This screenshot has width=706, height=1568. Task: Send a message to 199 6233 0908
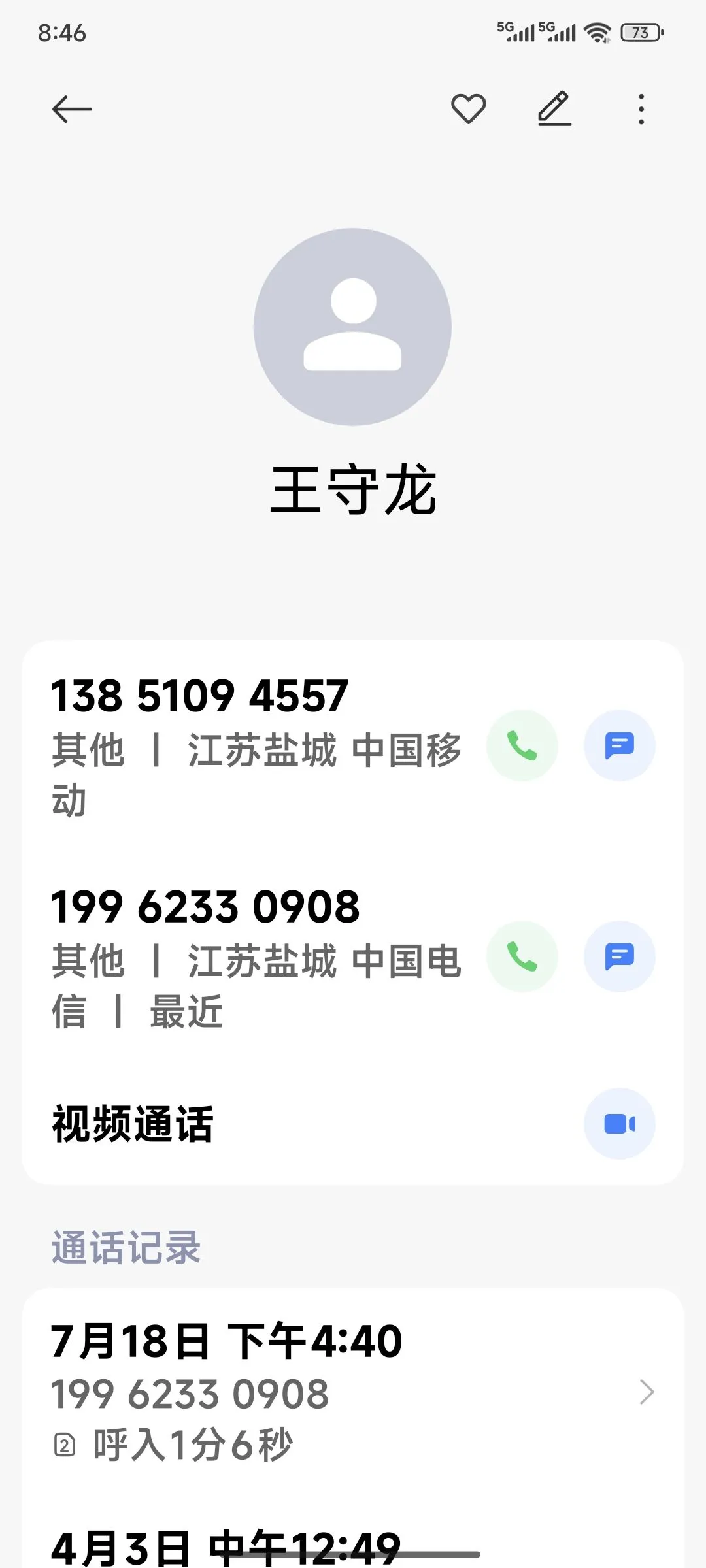pos(620,956)
